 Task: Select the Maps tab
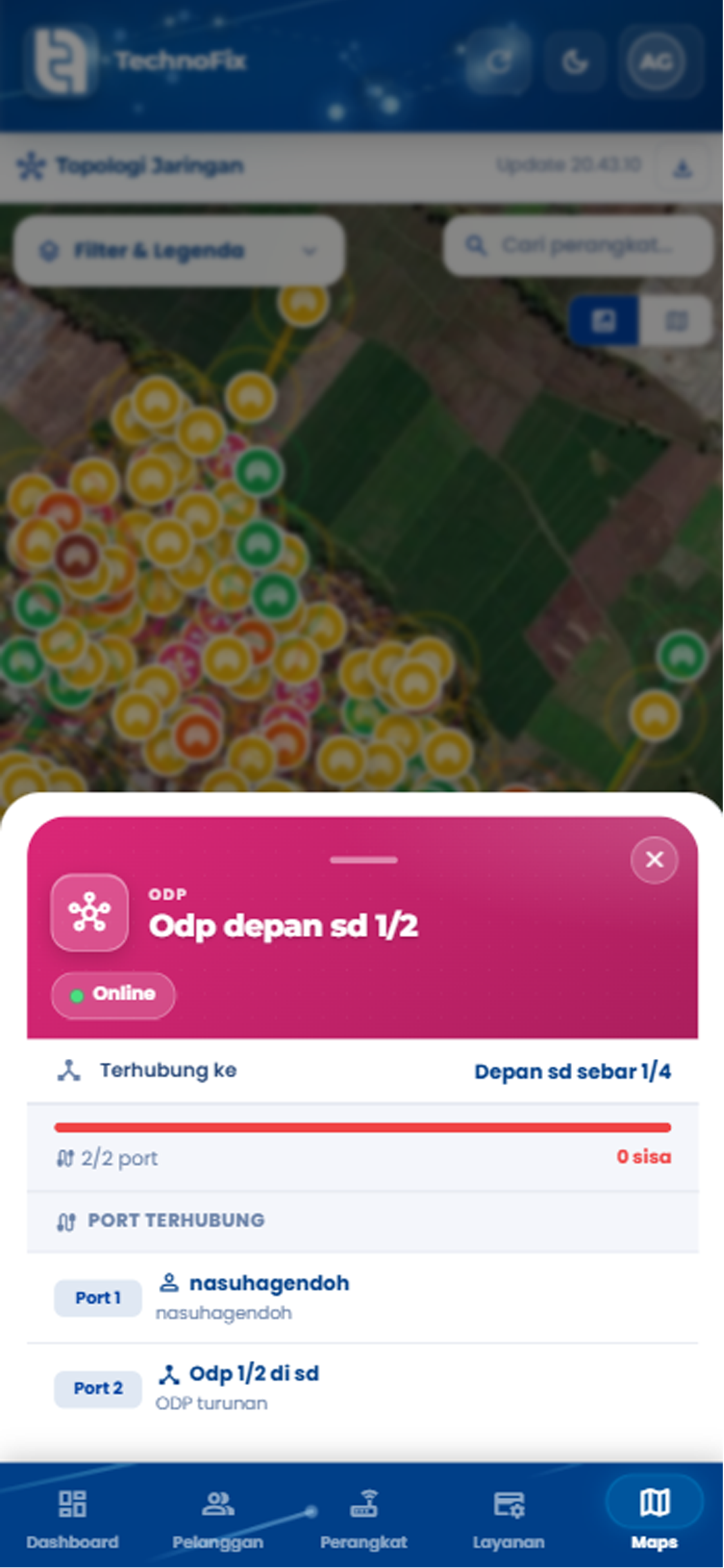click(x=654, y=1520)
